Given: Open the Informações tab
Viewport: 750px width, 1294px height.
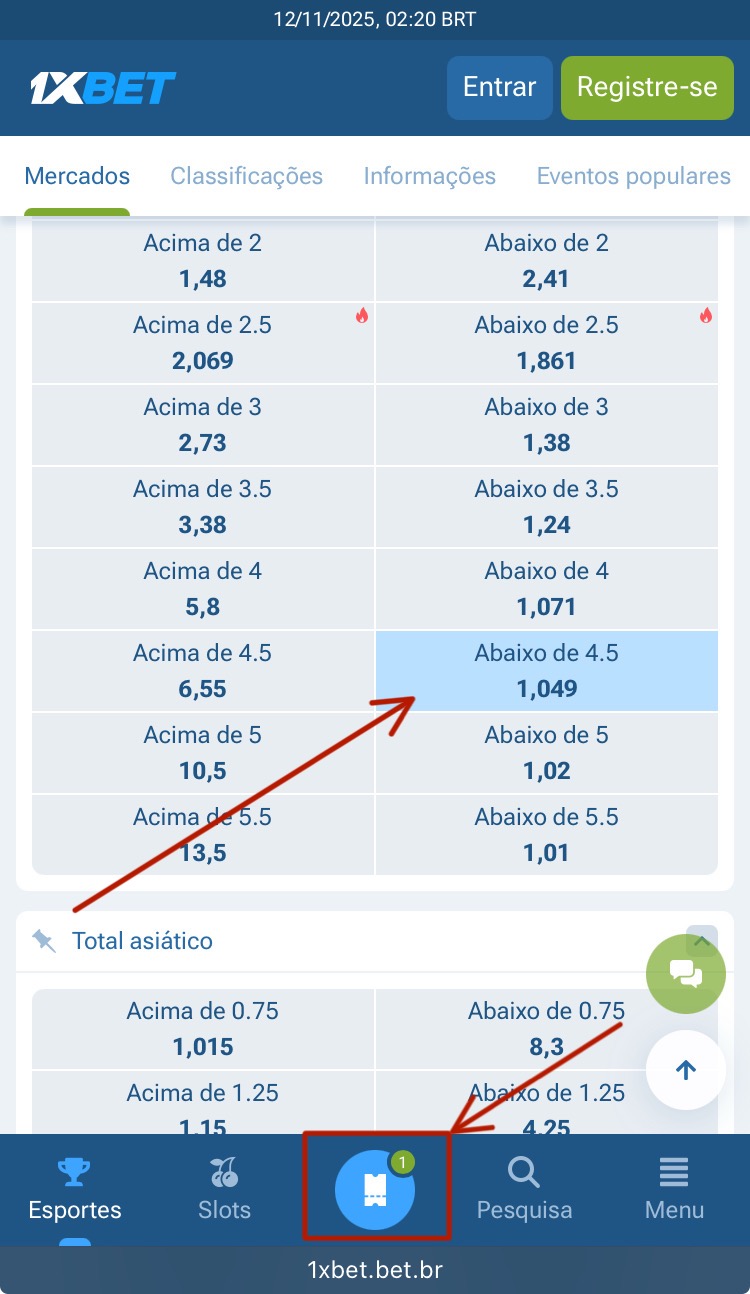Looking at the screenshot, I should (429, 176).
